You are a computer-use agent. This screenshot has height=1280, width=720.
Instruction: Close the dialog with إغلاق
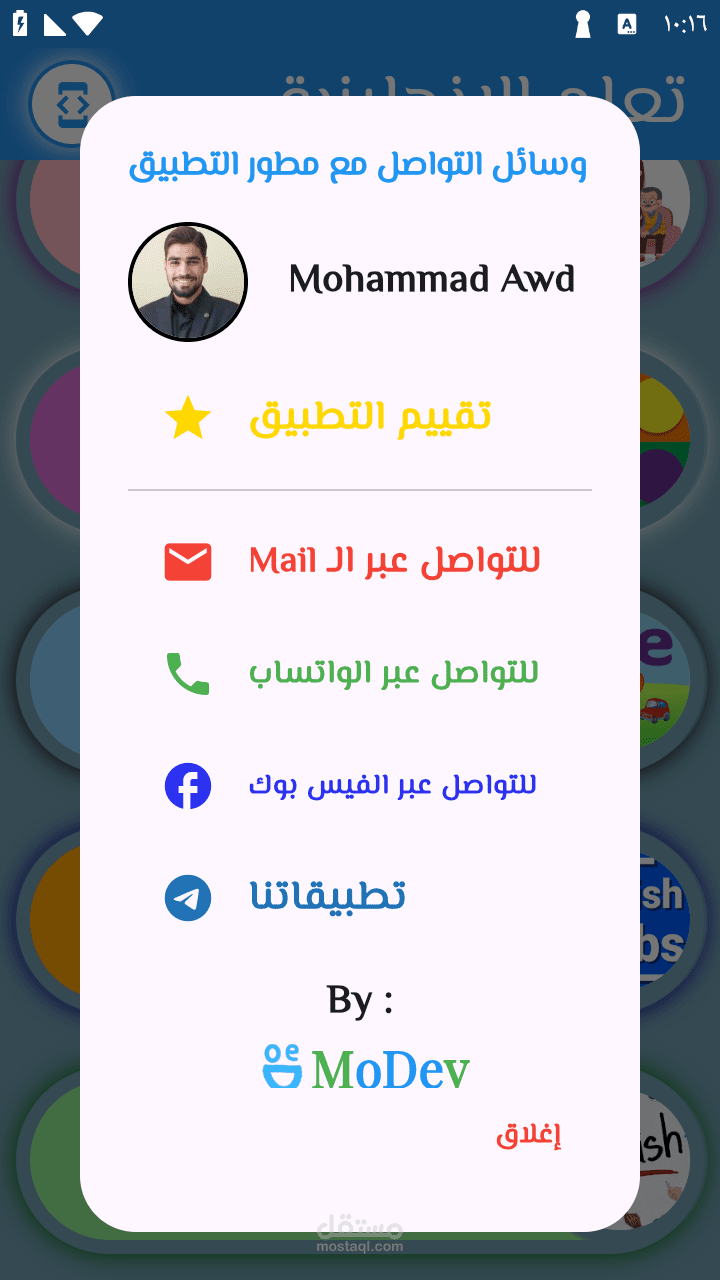pos(529,1137)
